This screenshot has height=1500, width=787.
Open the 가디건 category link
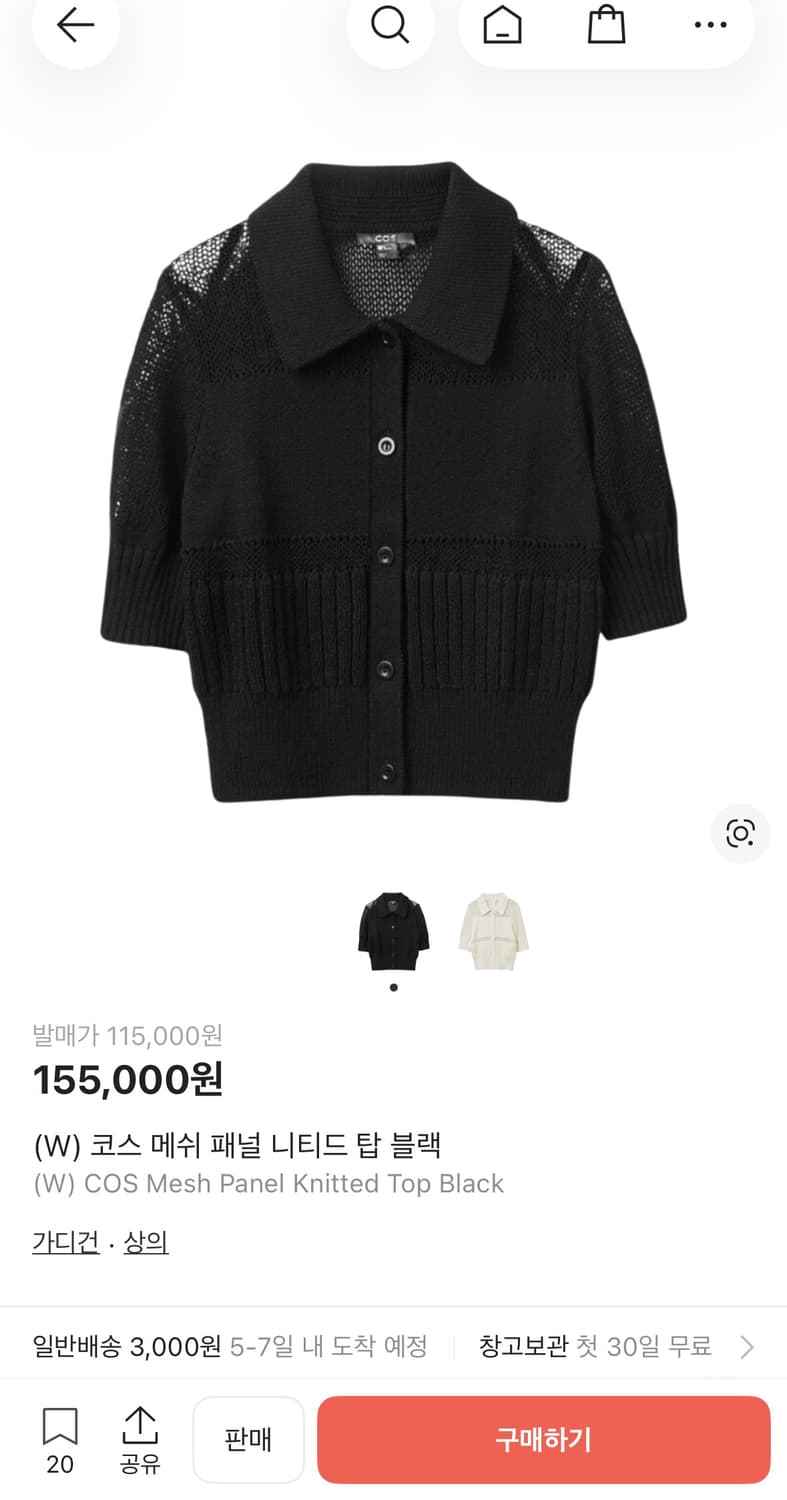point(64,1242)
